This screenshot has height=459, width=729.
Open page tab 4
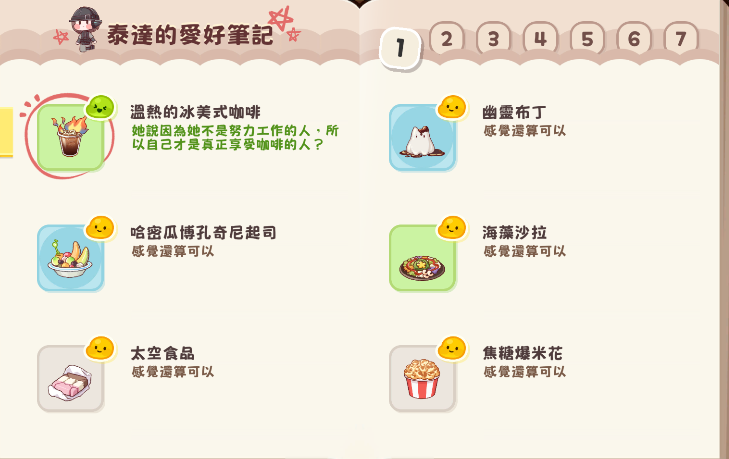tap(540, 39)
